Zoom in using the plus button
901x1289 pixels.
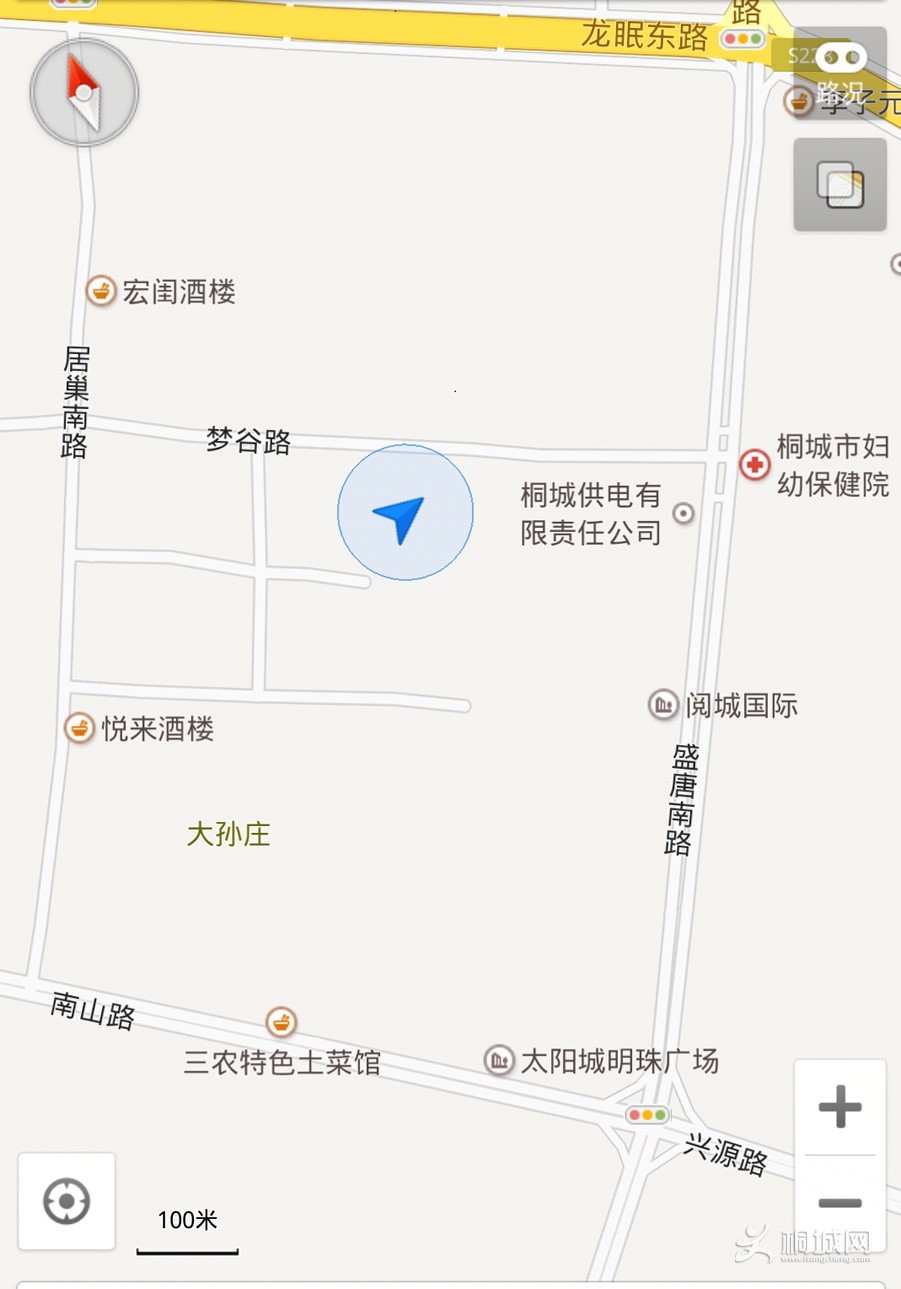click(839, 1106)
